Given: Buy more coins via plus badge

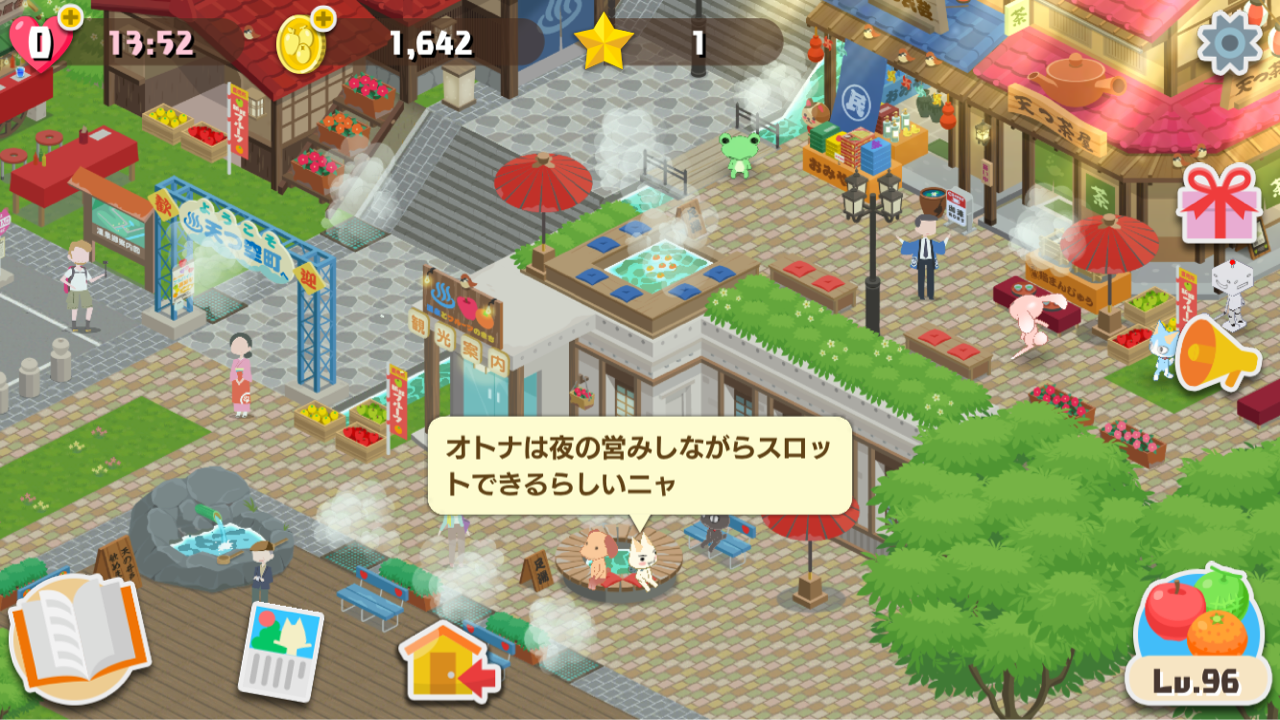Looking at the screenshot, I should pos(323,18).
